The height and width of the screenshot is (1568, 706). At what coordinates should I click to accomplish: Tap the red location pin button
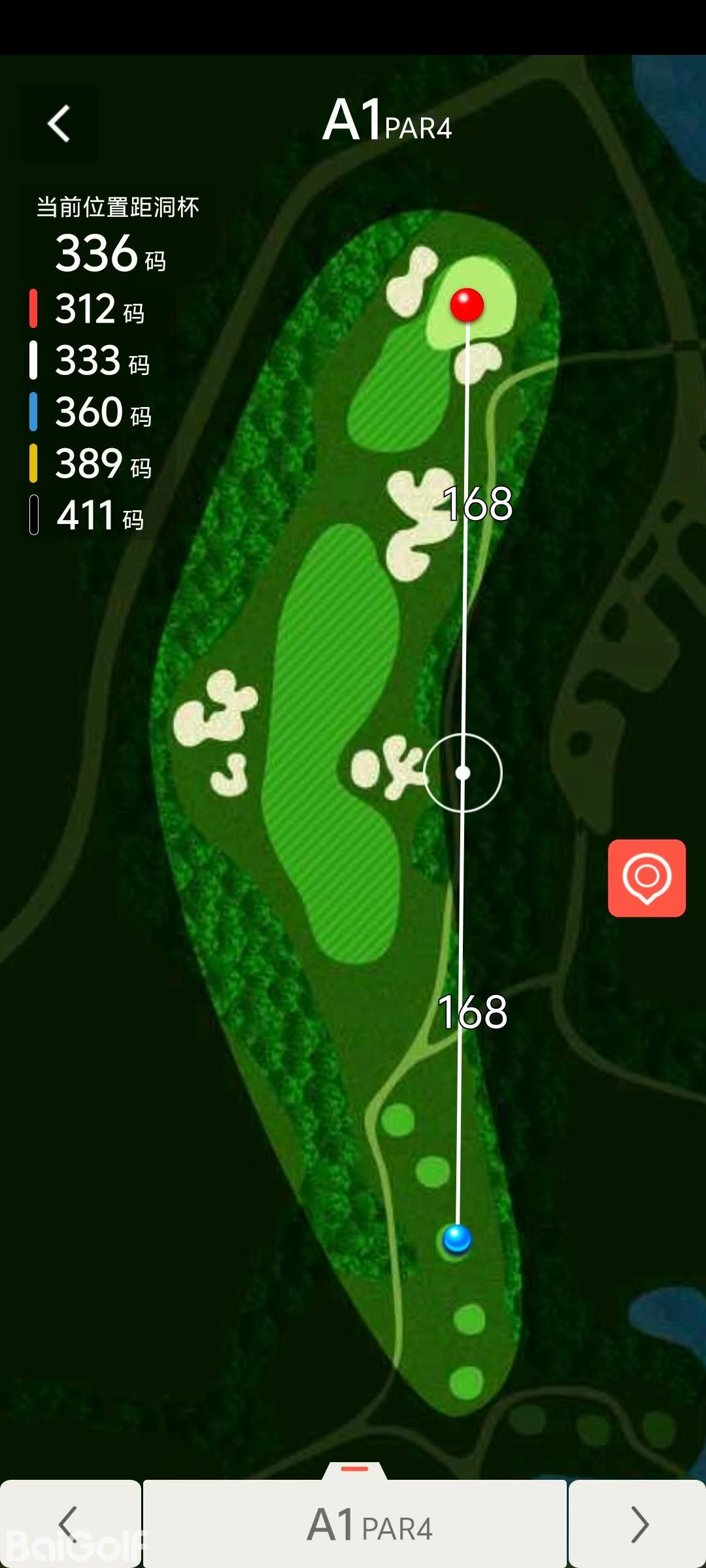pyautogui.click(x=647, y=878)
